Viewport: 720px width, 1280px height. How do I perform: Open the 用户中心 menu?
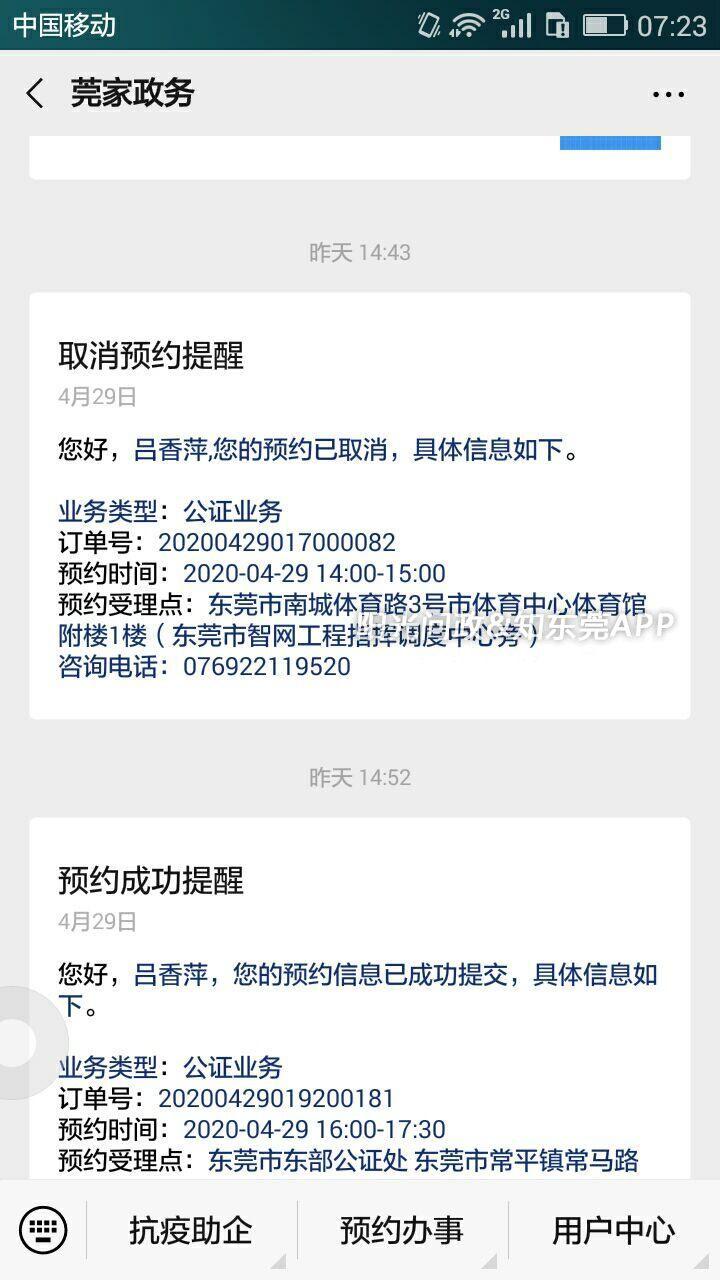(x=613, y=1230)
